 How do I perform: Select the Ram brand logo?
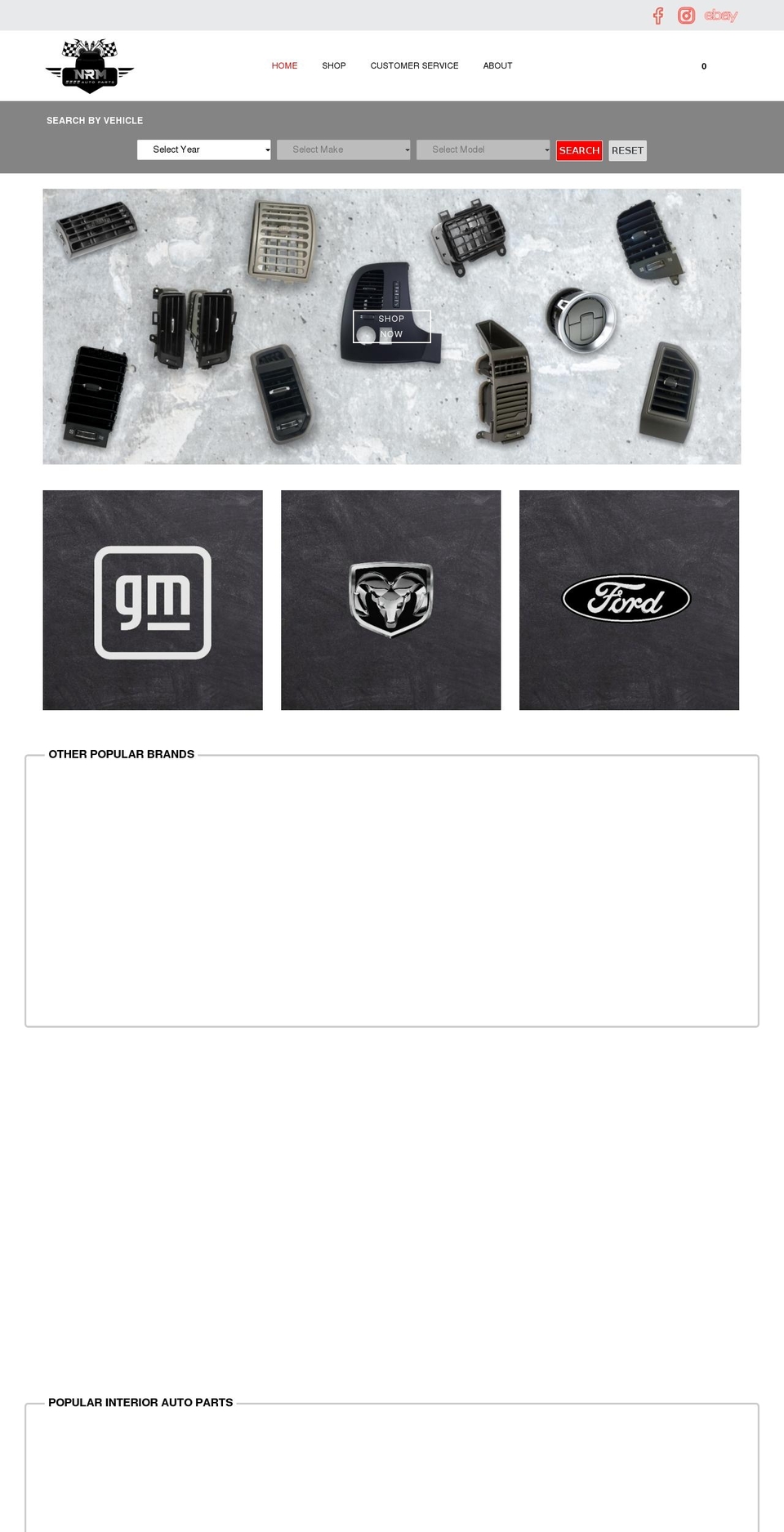390,600
